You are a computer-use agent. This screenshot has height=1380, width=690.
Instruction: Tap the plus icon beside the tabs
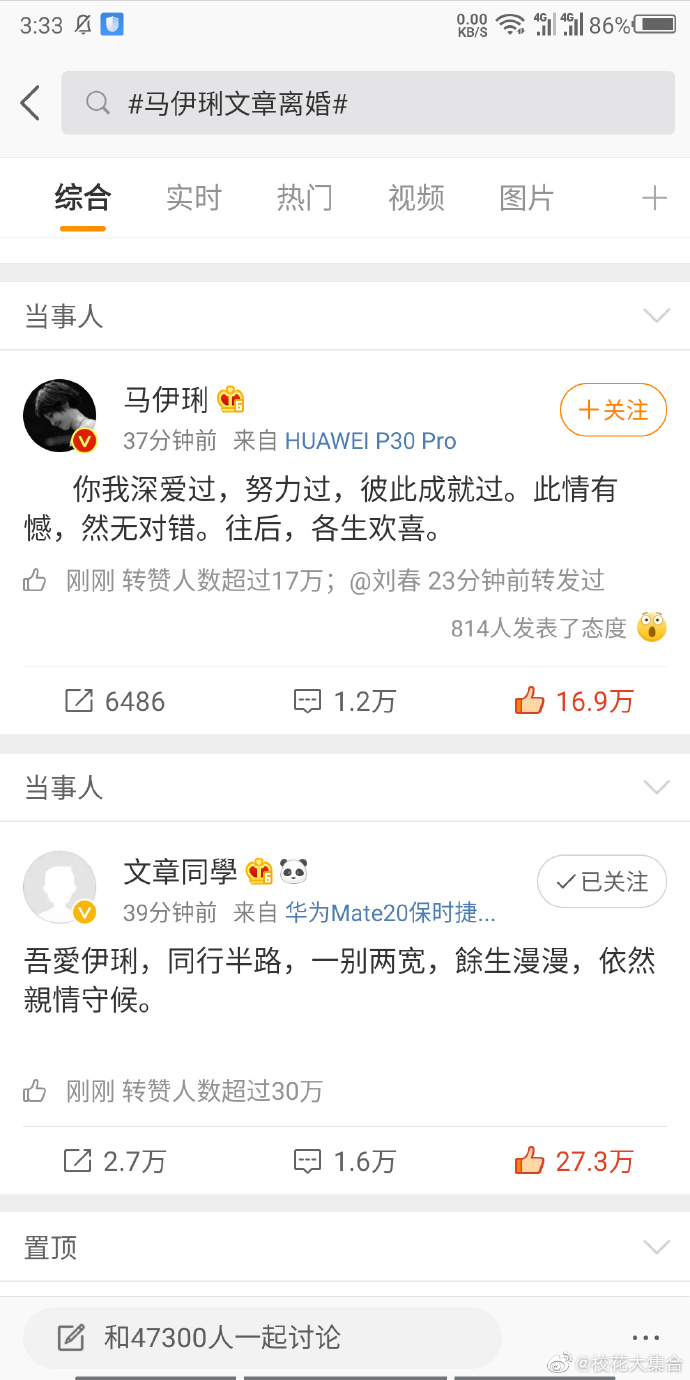pyautogui.click(x=654, y=198)
